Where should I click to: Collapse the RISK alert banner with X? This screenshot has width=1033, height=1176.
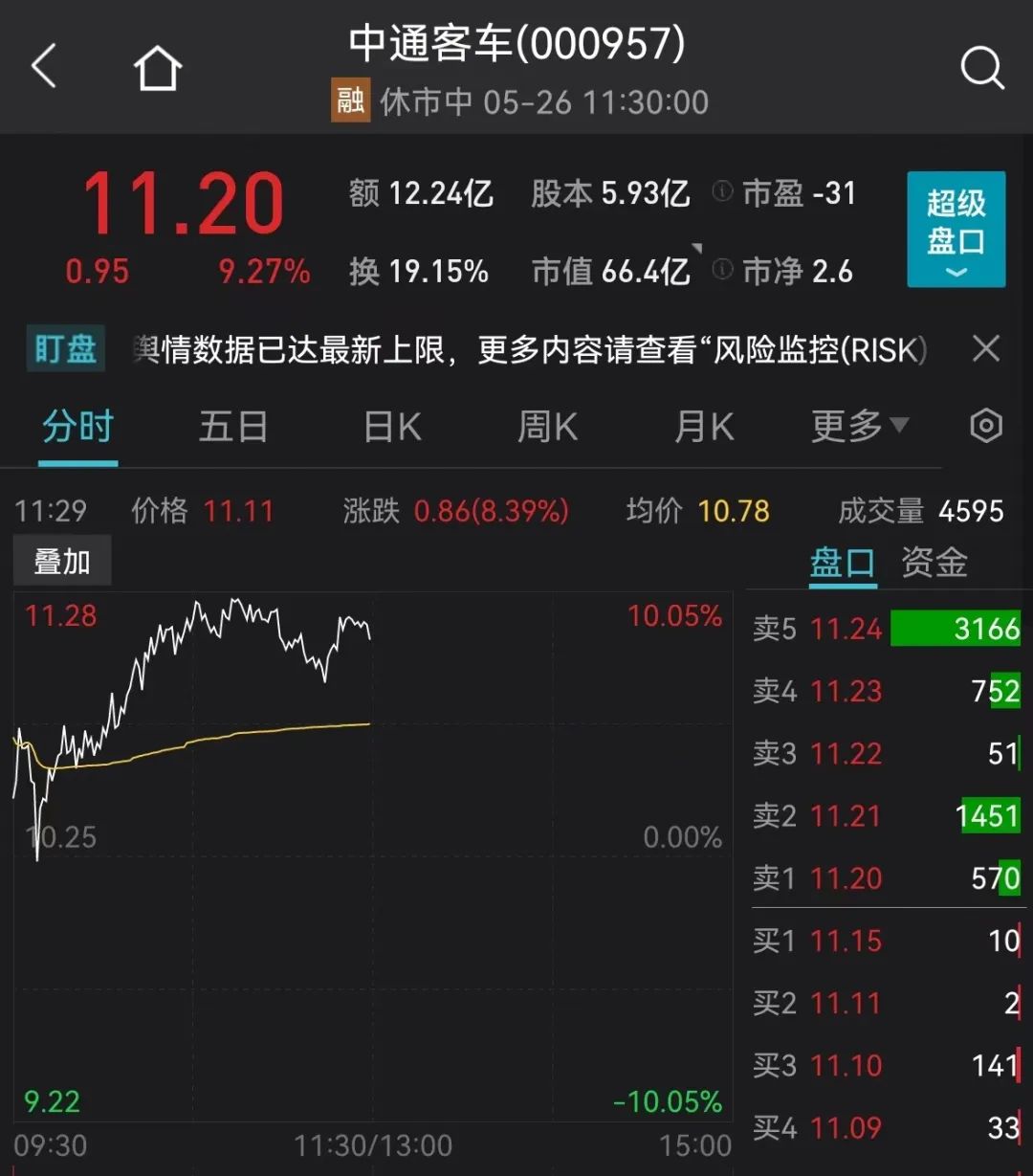(986, 349)
